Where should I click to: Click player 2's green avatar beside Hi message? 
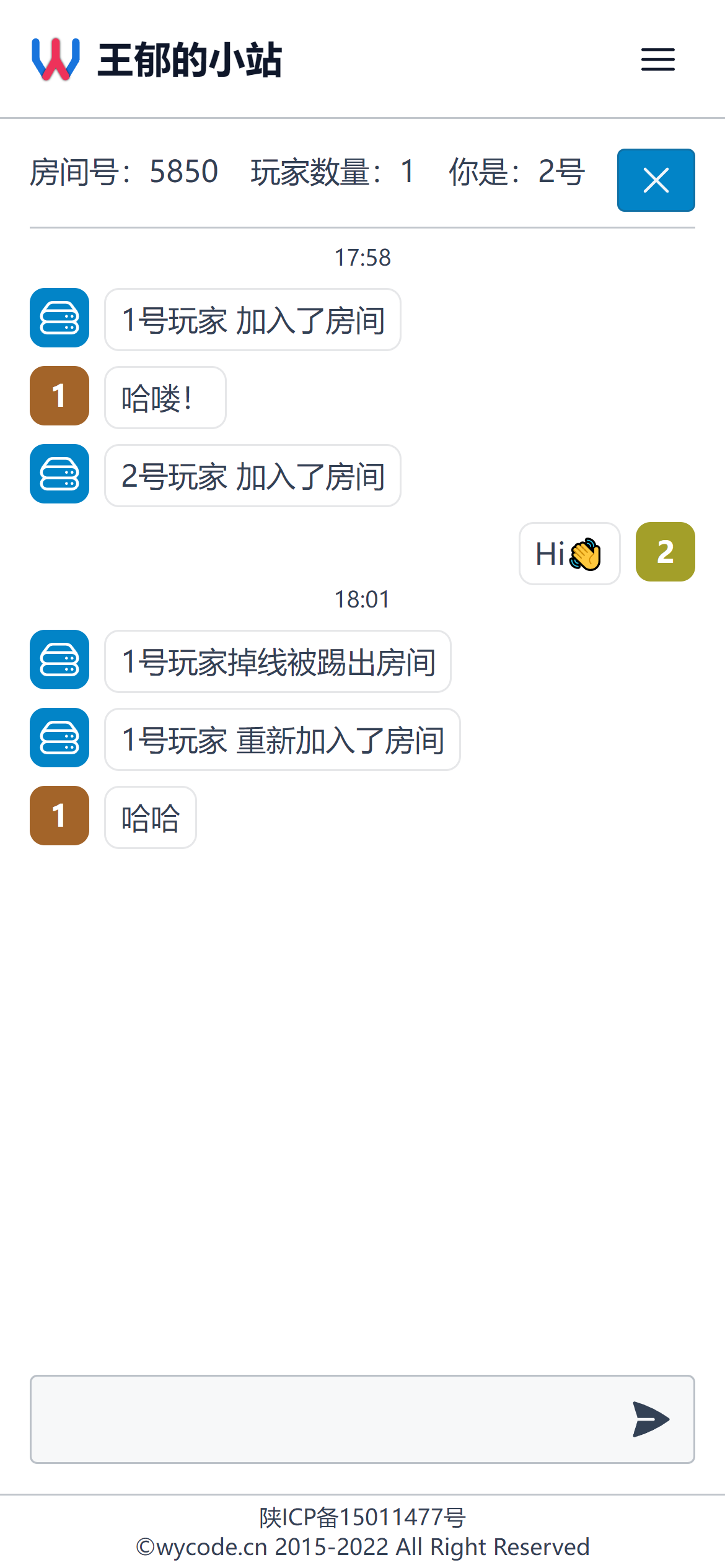[665, 552]
